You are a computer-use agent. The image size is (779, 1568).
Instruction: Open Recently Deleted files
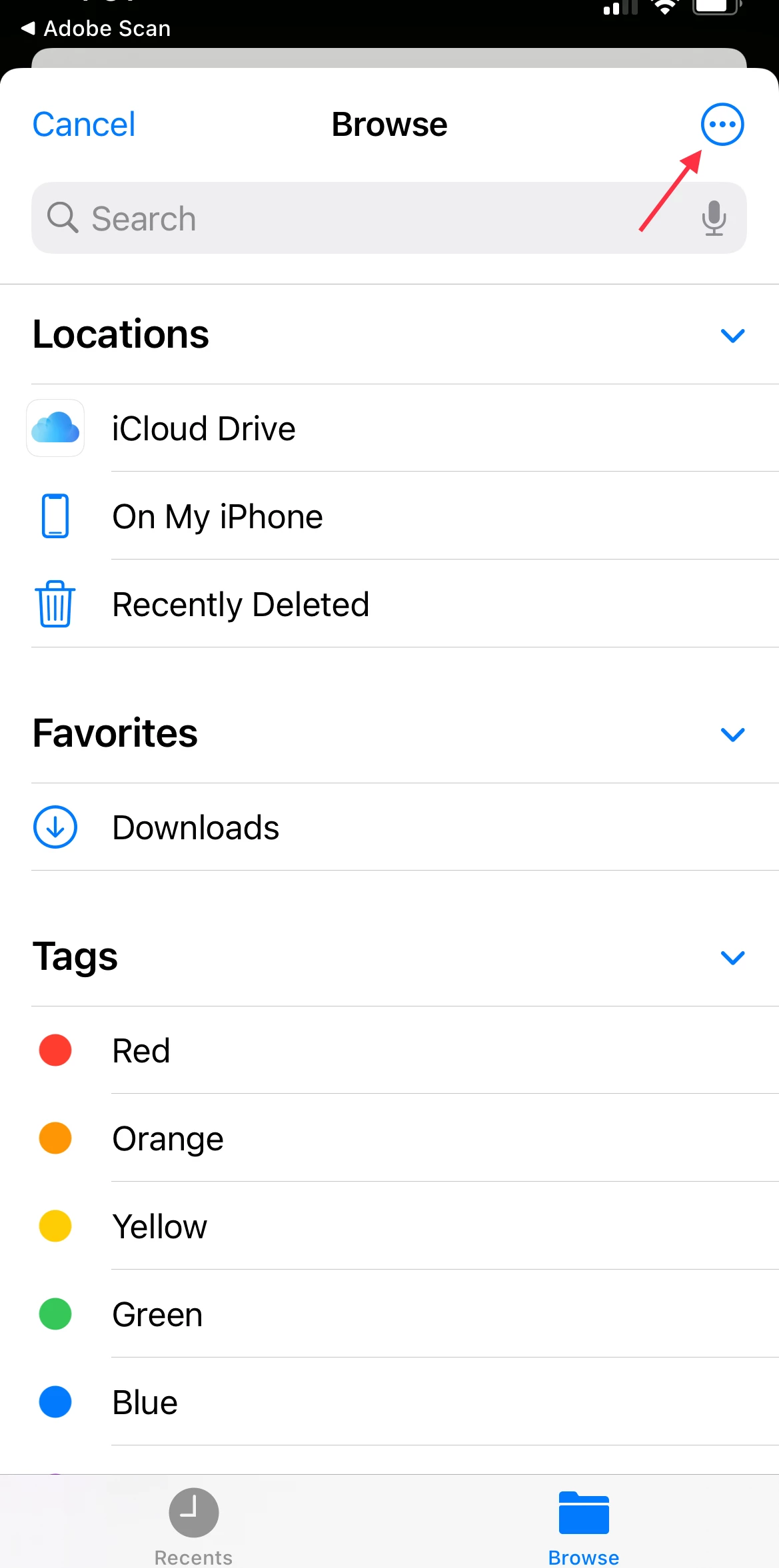[240, 604]
